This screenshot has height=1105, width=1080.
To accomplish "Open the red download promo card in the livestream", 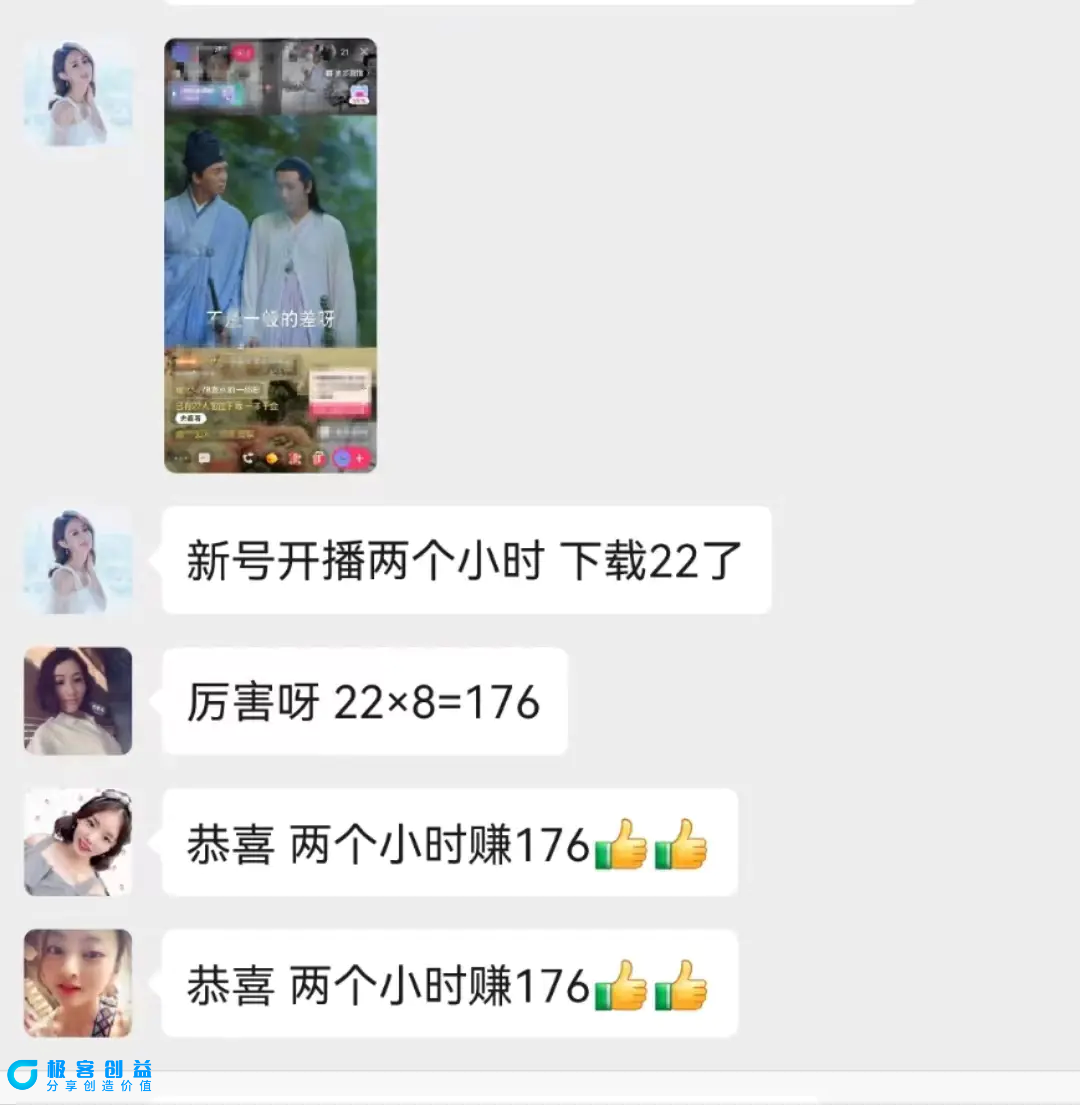I will click(x=340, y=393).
